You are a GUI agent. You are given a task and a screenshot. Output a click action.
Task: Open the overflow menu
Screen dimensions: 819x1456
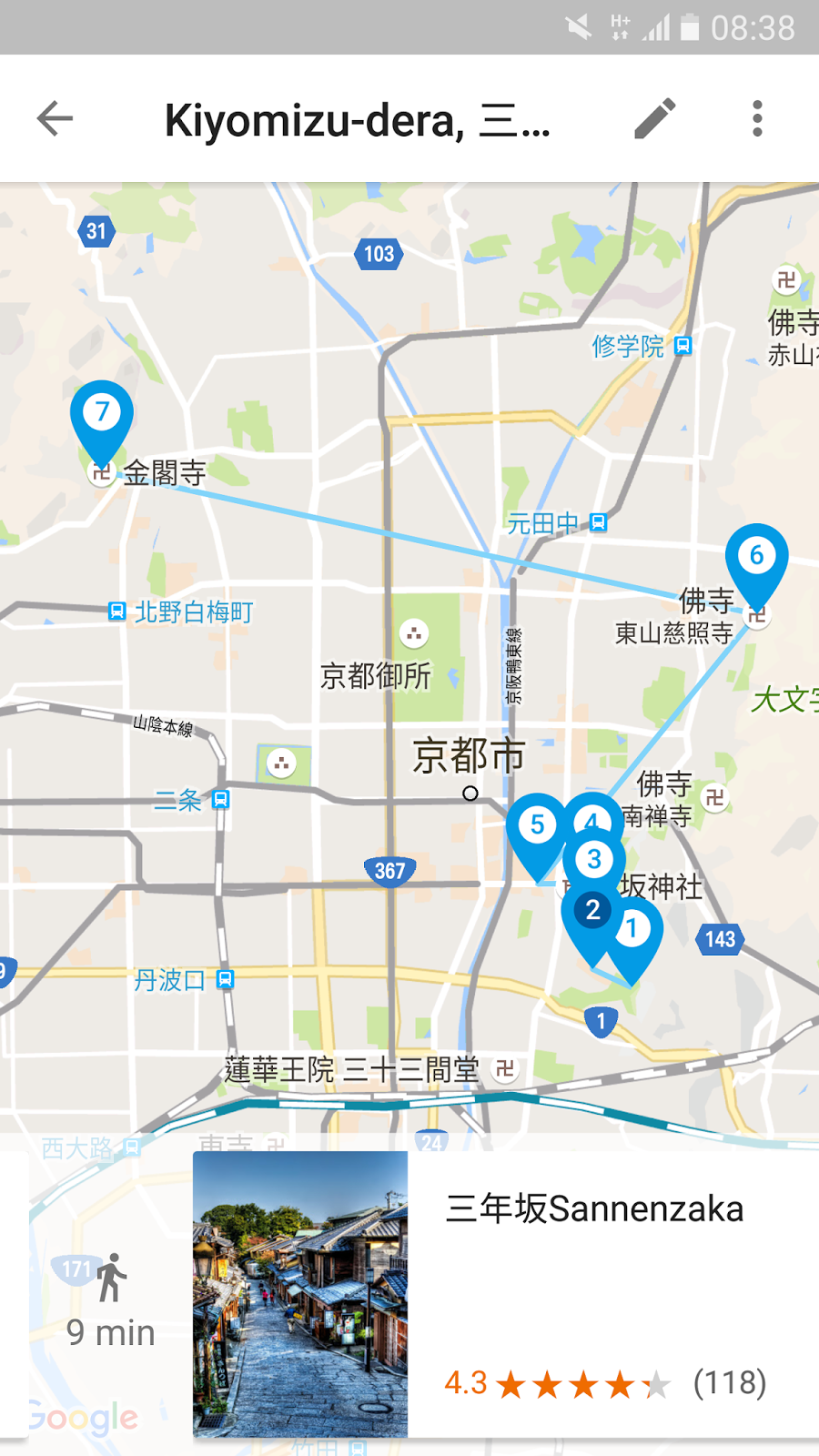[x=757, y=118]
